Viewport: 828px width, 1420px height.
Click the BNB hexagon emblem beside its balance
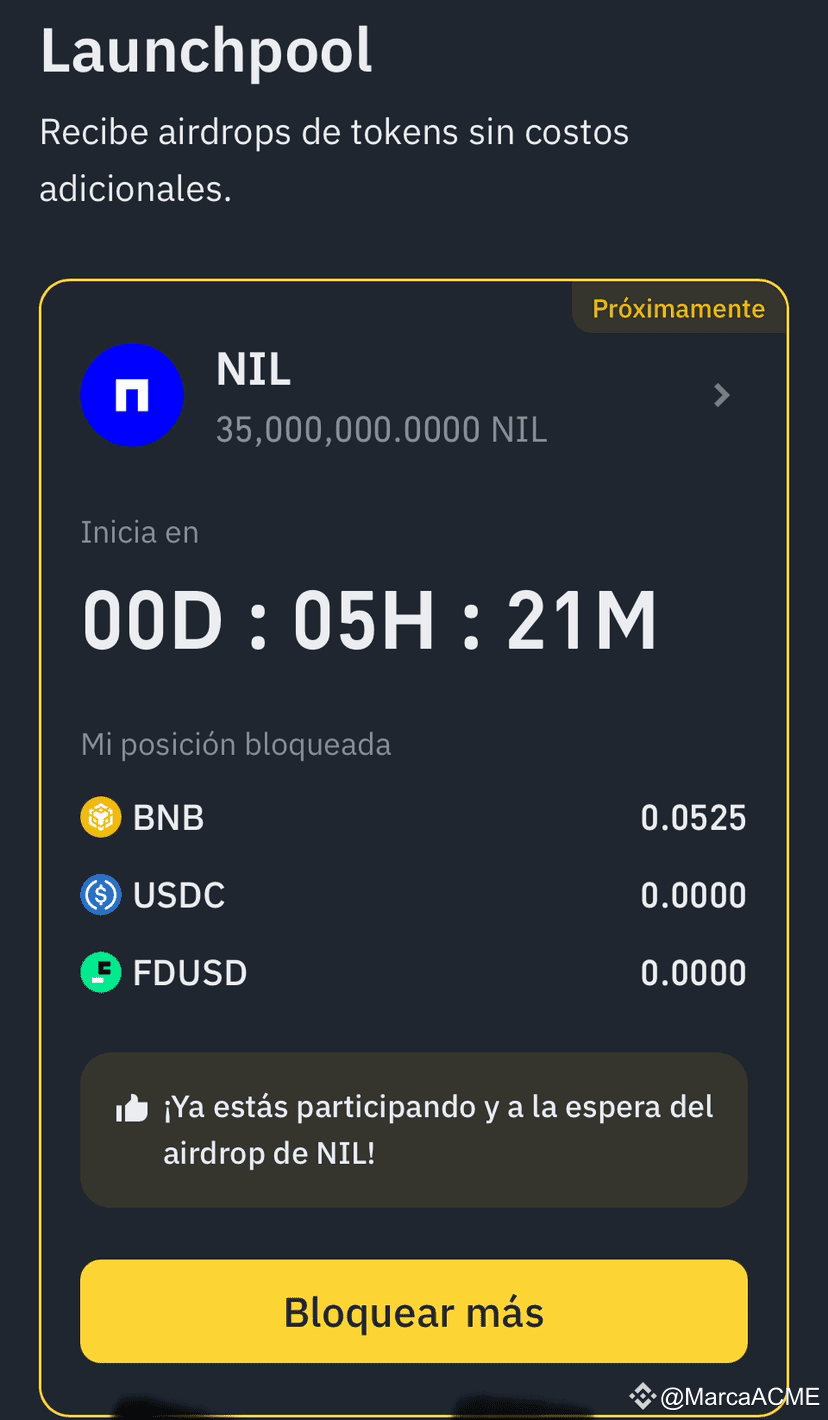99,817
